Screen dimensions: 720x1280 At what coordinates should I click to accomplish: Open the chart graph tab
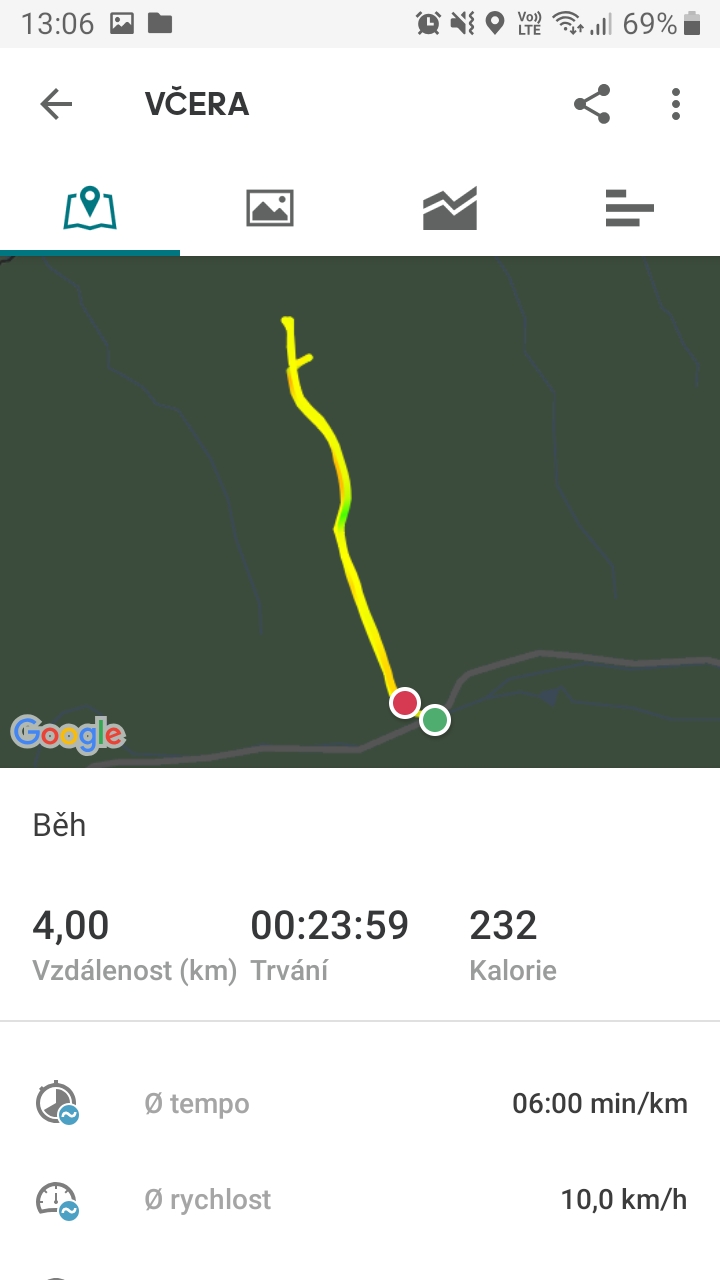coord(450,208)
